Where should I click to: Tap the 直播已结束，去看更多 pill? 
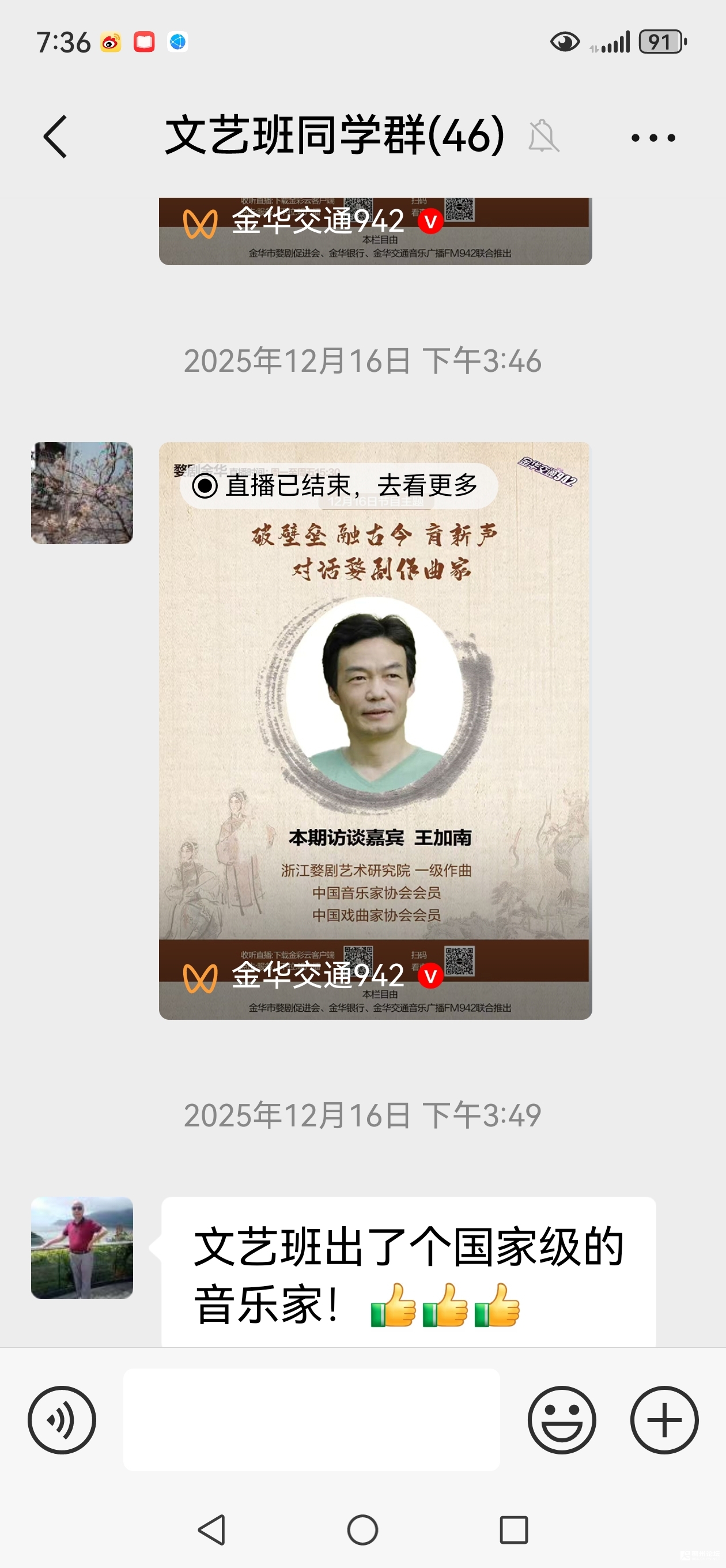click(x=338, y=486)
